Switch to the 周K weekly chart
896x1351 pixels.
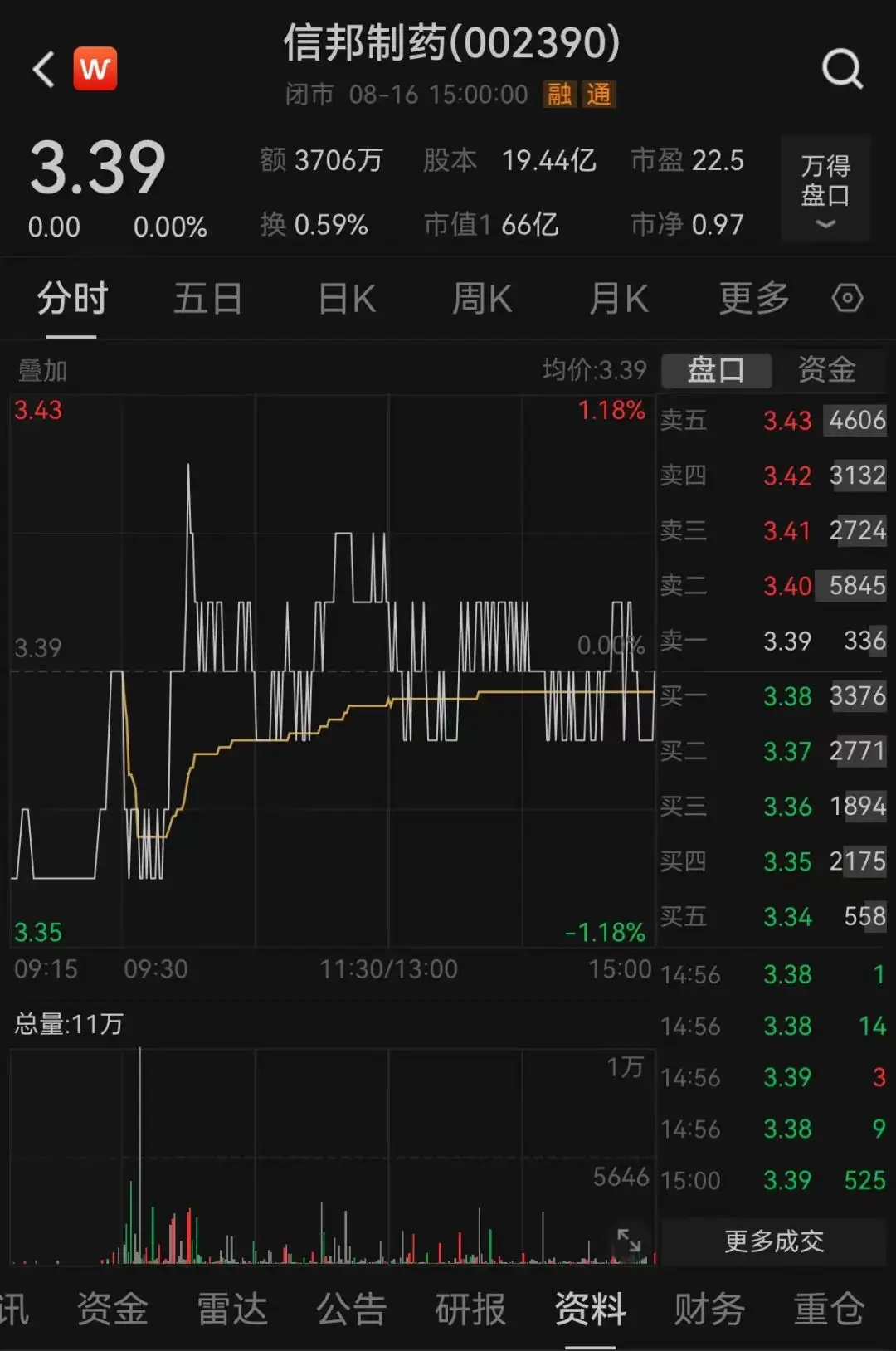[481, 297]
